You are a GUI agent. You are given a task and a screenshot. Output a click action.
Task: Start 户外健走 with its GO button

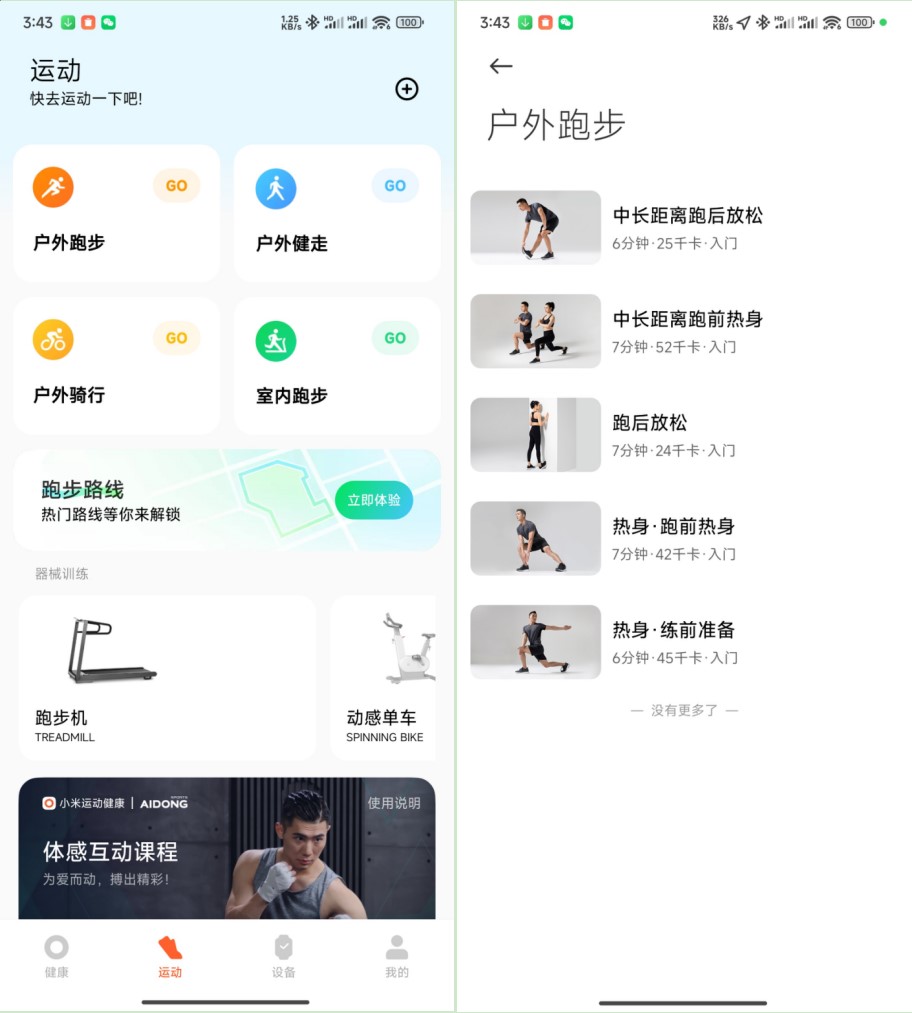(x=395, y=185)
